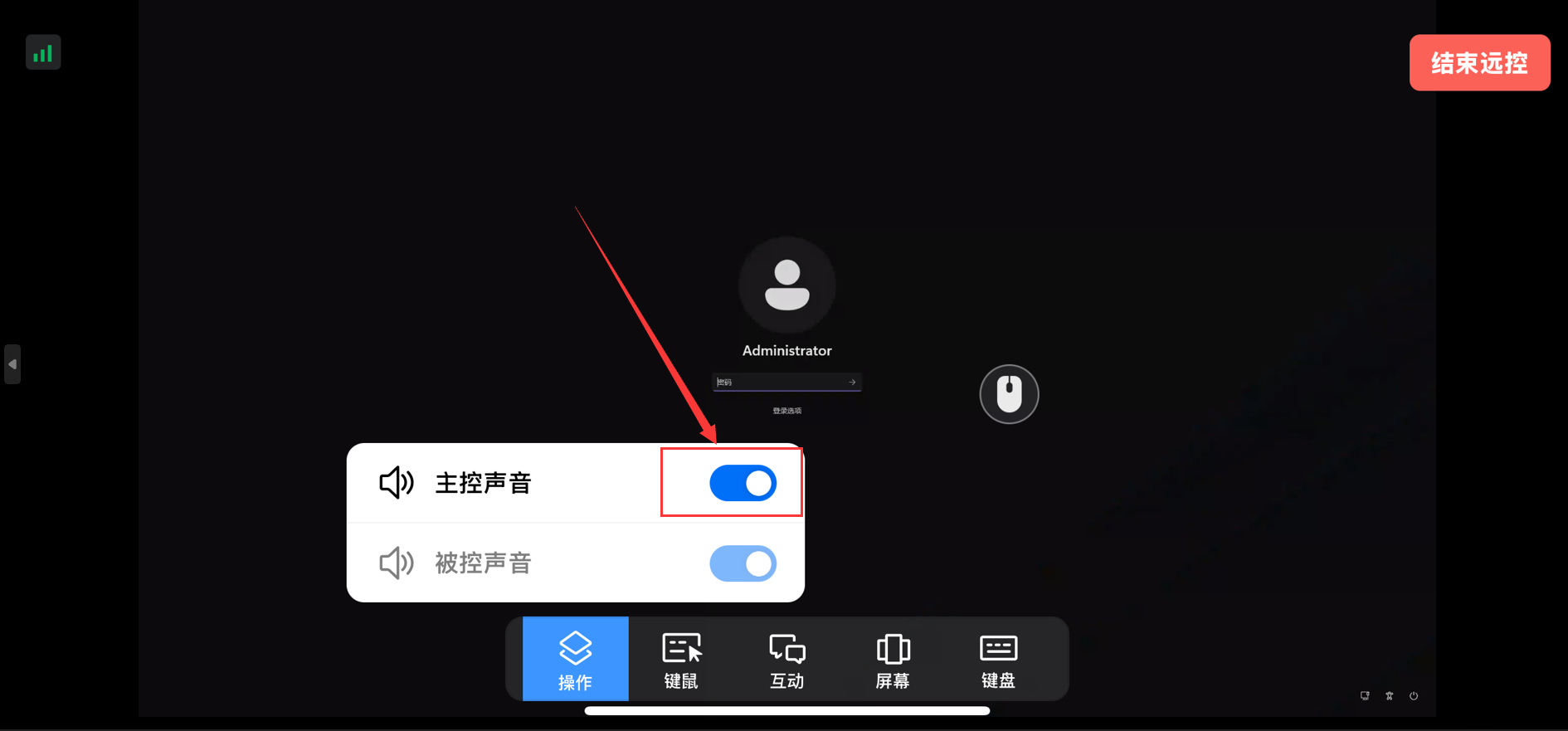Toggle the 被控声音 switch
This screenshot has width=1568, height=731.
(x=743, y=563)
